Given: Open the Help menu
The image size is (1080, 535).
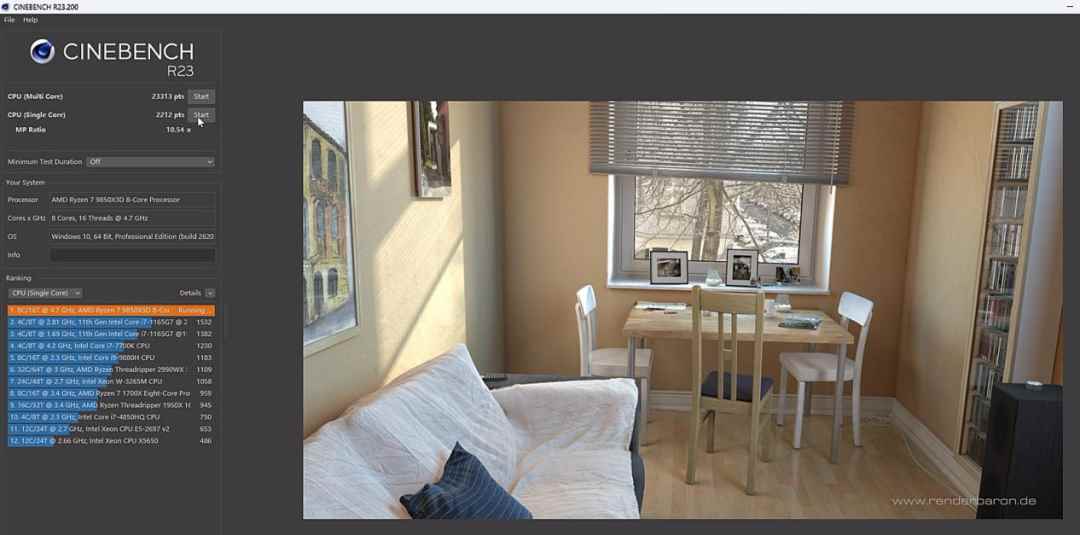Looking at the screenshot, I should [30, 20].
